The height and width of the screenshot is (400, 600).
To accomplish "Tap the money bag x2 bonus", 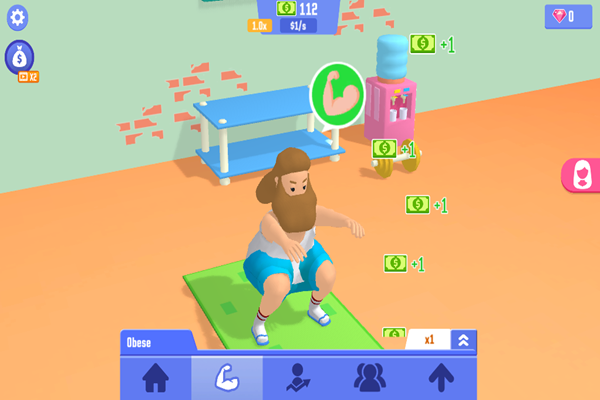I will click(x=21, y=59).
